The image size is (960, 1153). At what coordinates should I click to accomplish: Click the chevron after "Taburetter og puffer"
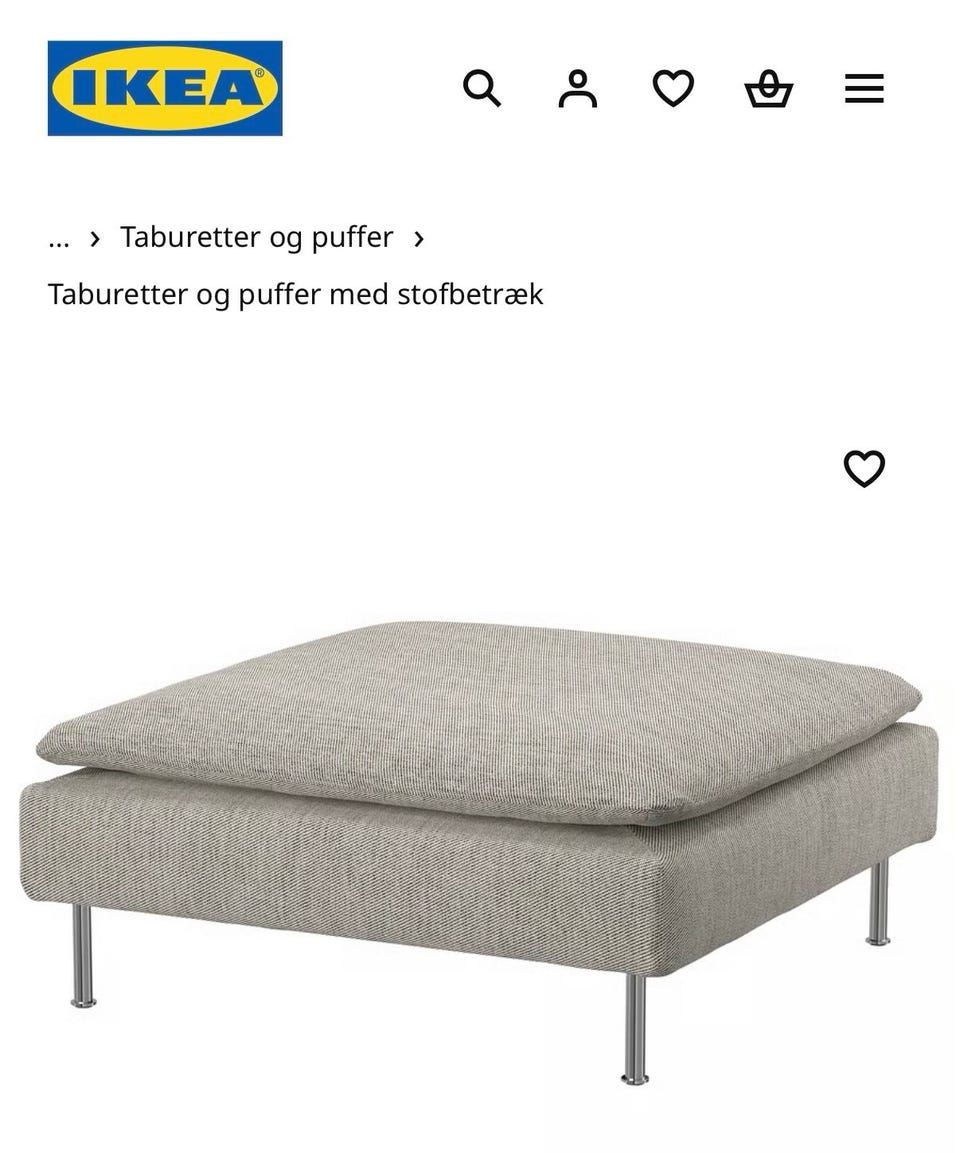pyautogui.click(x=419, y=238)
